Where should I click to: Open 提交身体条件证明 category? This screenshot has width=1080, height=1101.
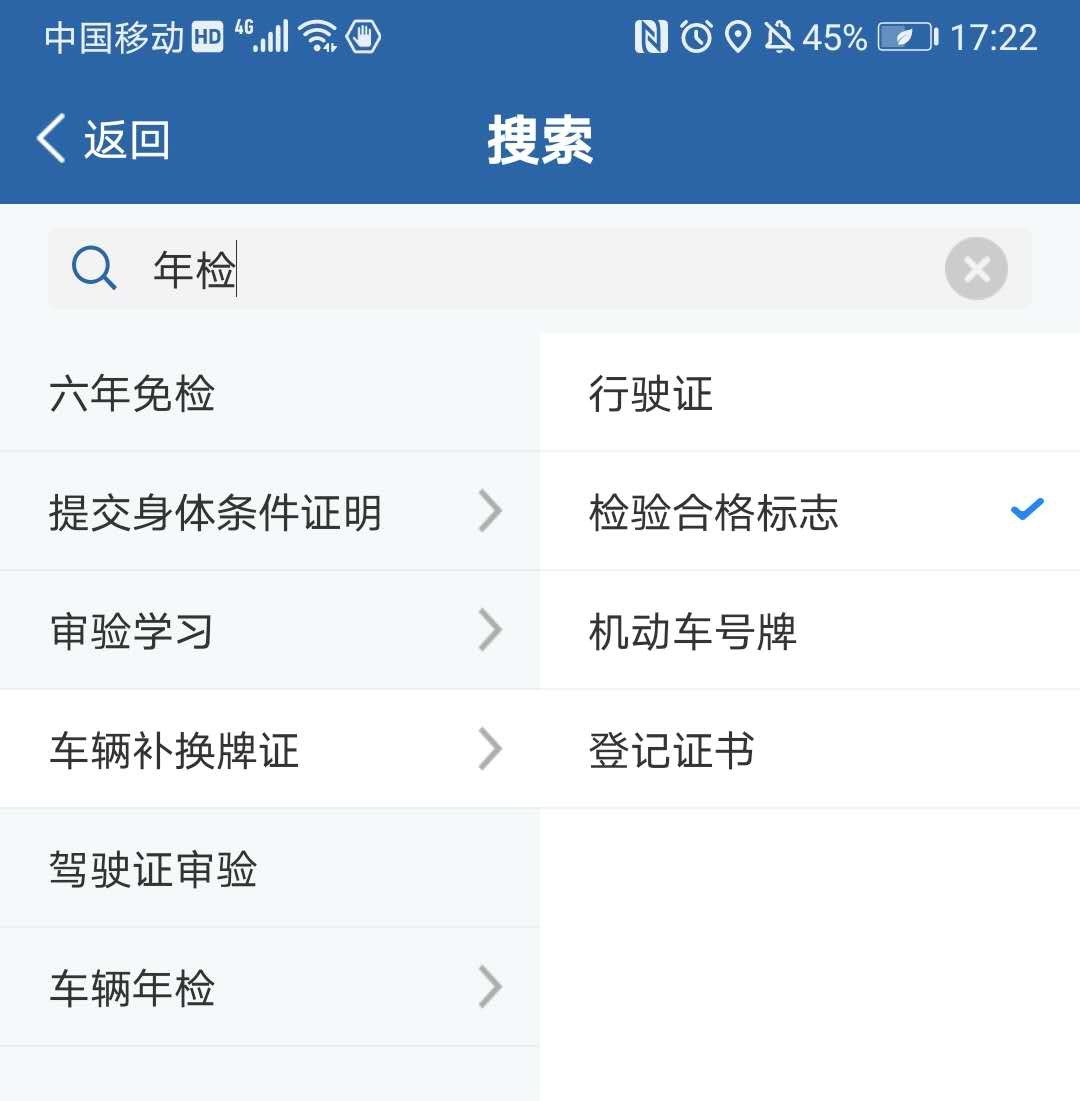268,513
